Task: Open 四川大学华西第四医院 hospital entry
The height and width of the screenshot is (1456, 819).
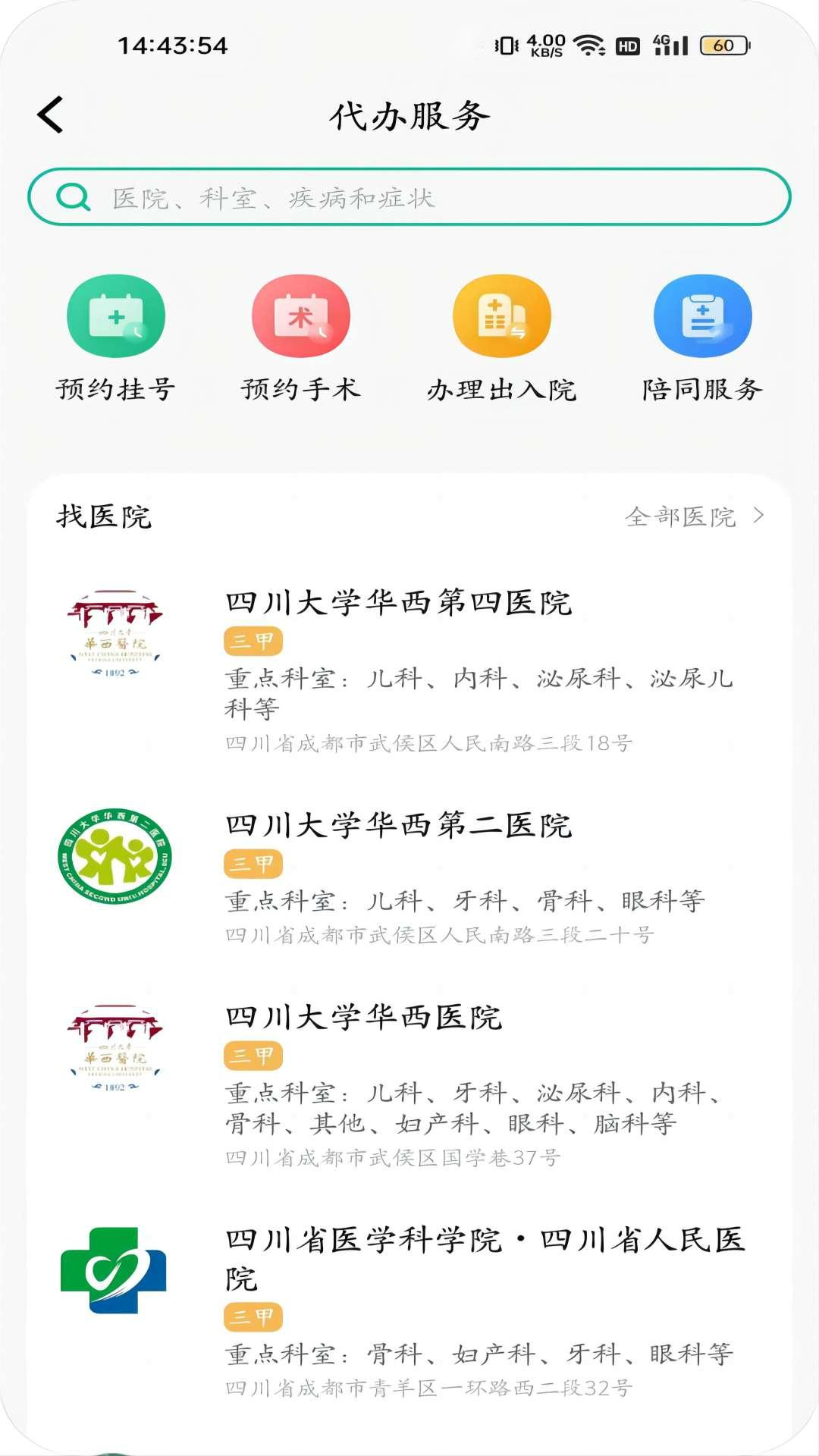Action: (409, 669)
